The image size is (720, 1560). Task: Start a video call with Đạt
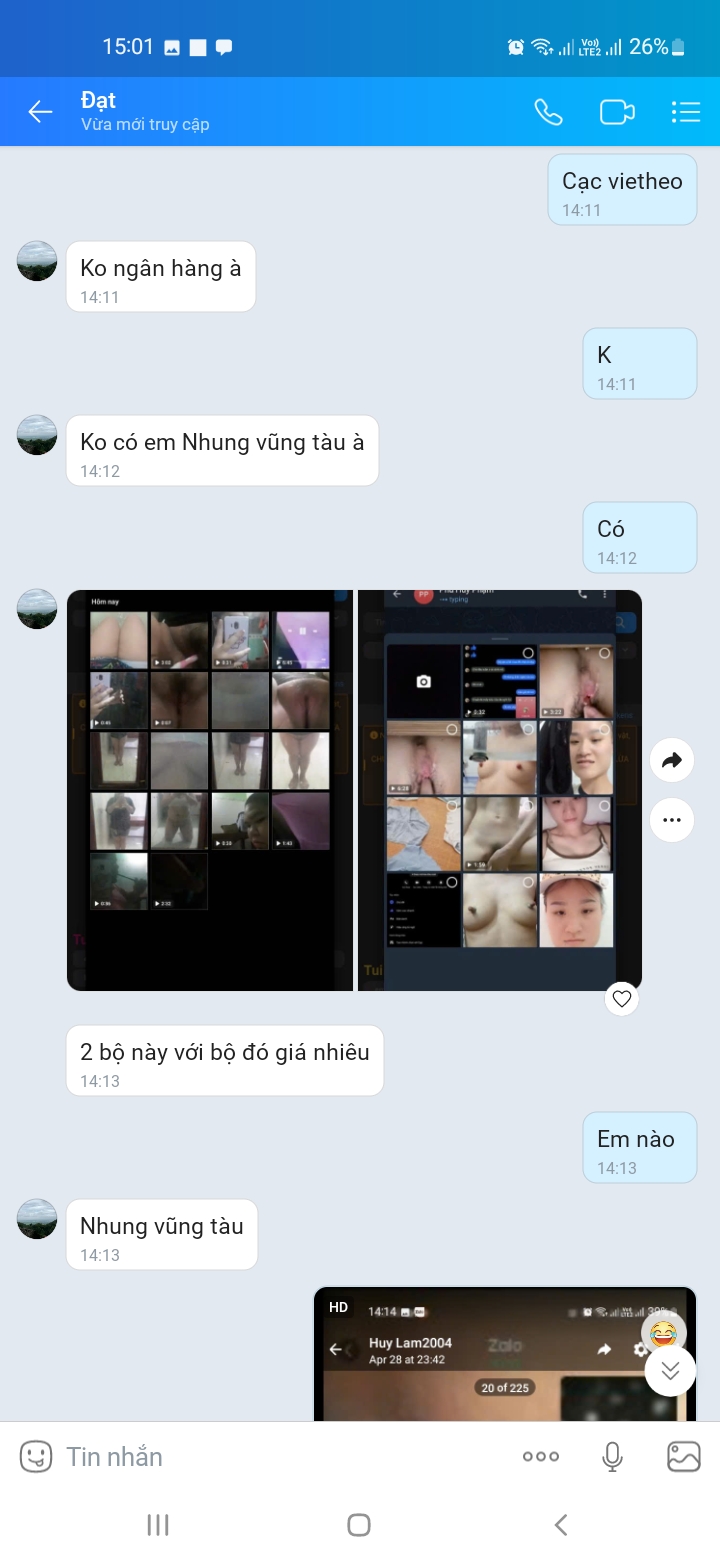click(x=617, y=112)
